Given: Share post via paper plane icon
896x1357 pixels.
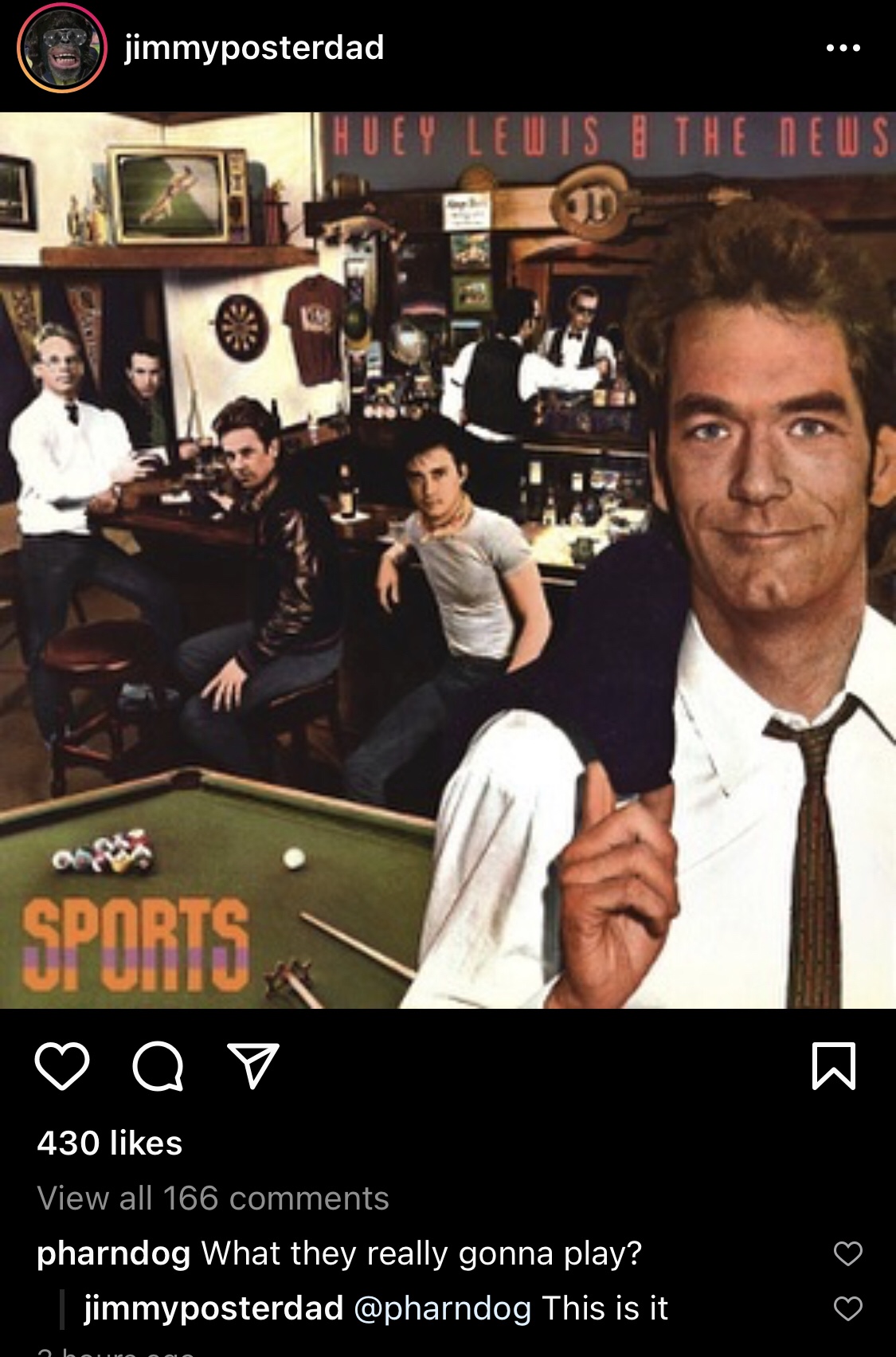Looking at the screenshot, I should [253, 1066].
